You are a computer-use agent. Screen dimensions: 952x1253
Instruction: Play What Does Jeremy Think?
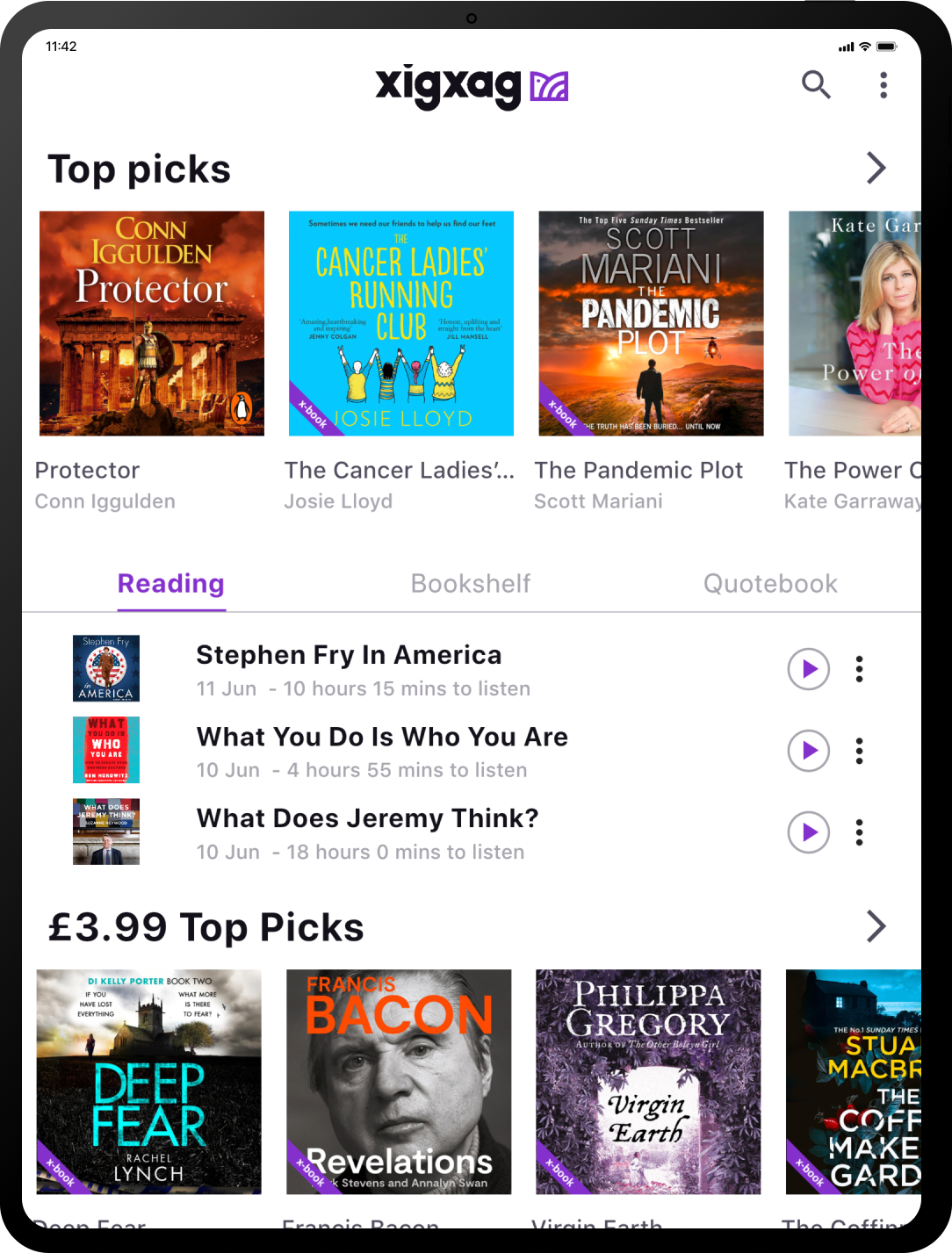click(809, 832)
